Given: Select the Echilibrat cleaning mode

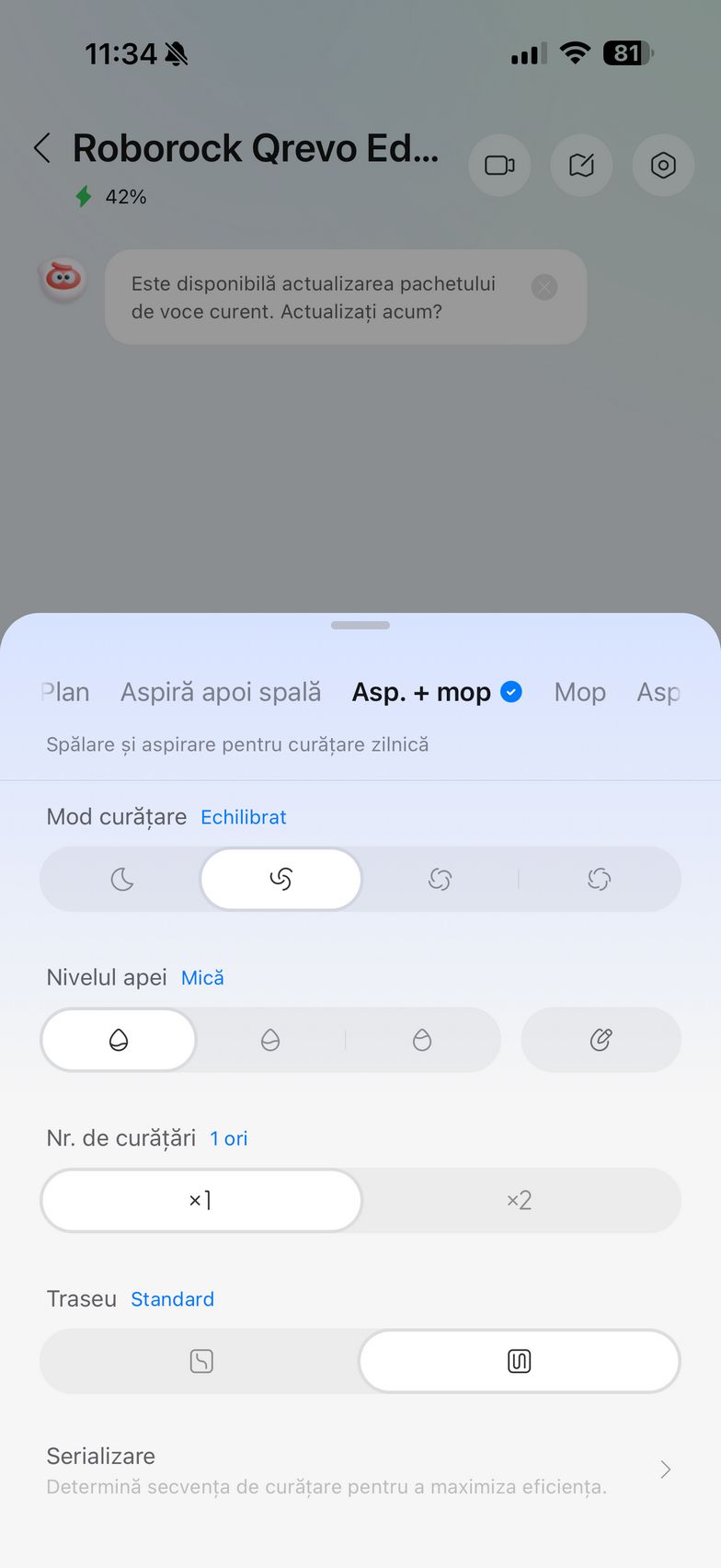Looking at the screenshot, I should (280, 880).
